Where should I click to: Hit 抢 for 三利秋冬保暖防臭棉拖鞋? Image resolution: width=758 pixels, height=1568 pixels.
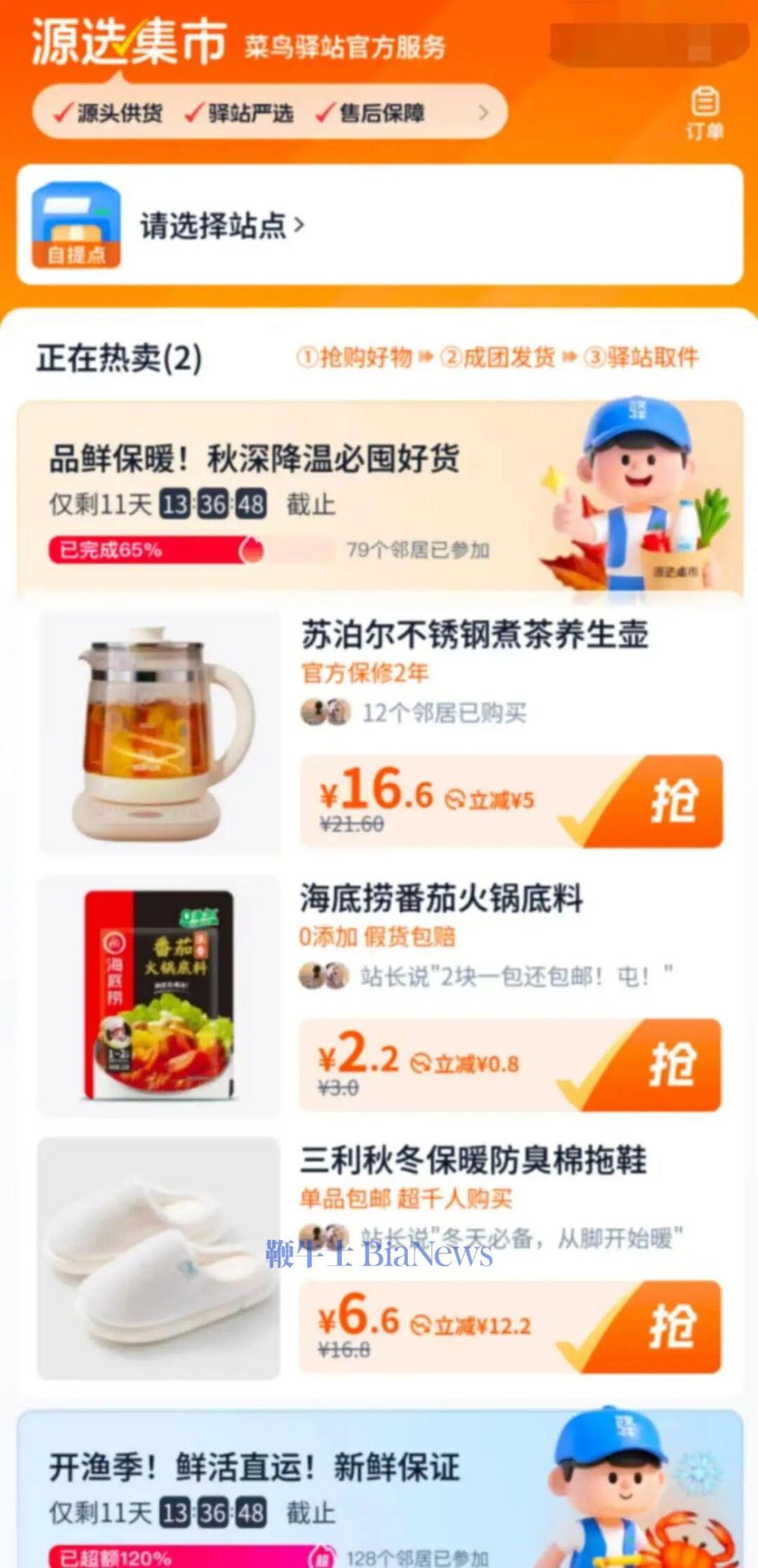672,1327
